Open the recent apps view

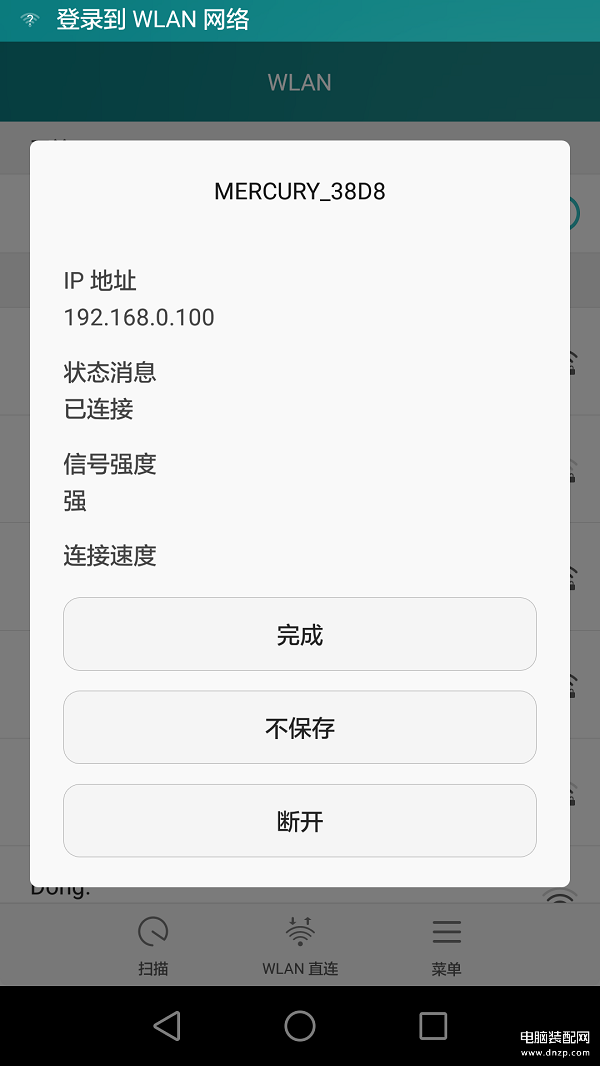[x=433, y=1025]
